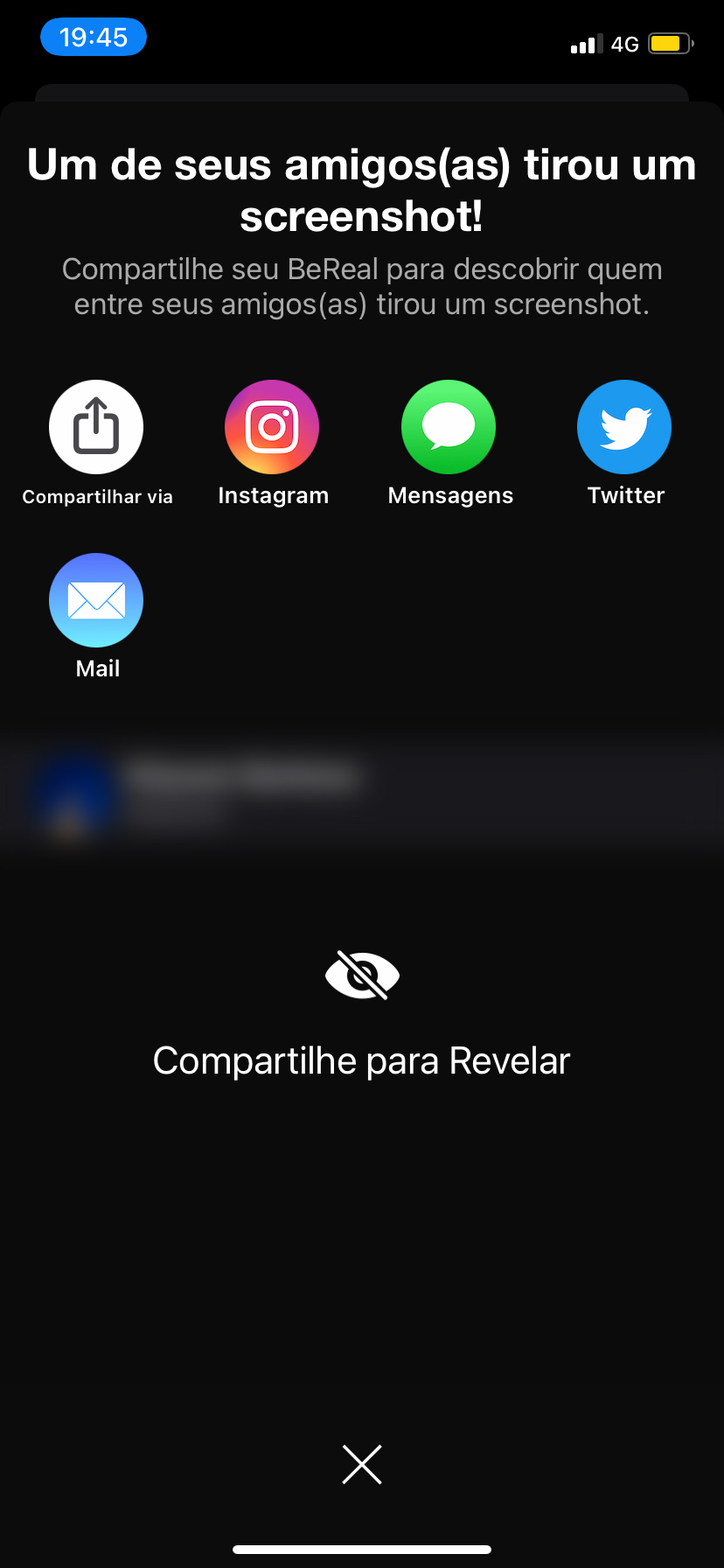This screenshot has width=724, height=1568.
Task: Select the Mensagens sharing option
Action: [x=448, y=426]
